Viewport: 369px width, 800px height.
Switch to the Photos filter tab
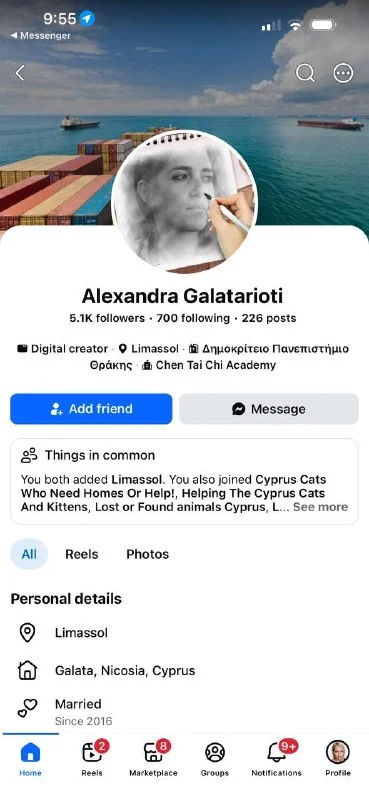click(x=147, y=554)
